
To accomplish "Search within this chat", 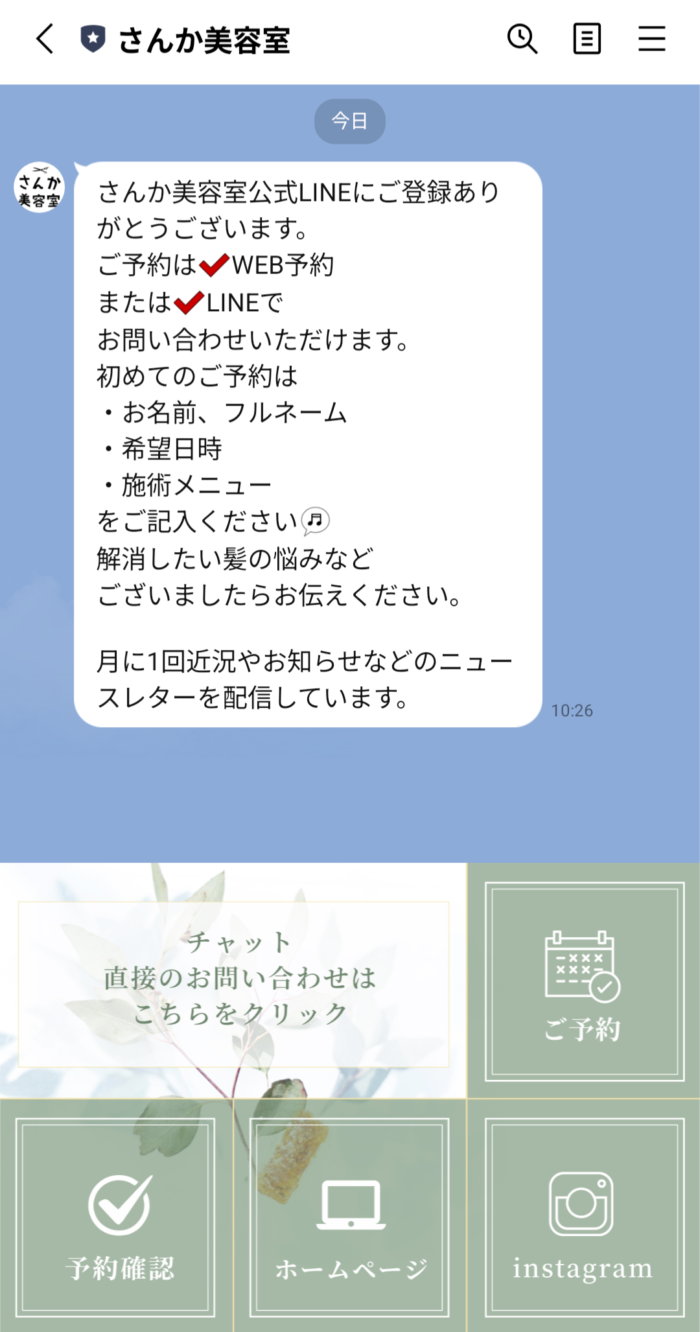I will tap(522, 40).
